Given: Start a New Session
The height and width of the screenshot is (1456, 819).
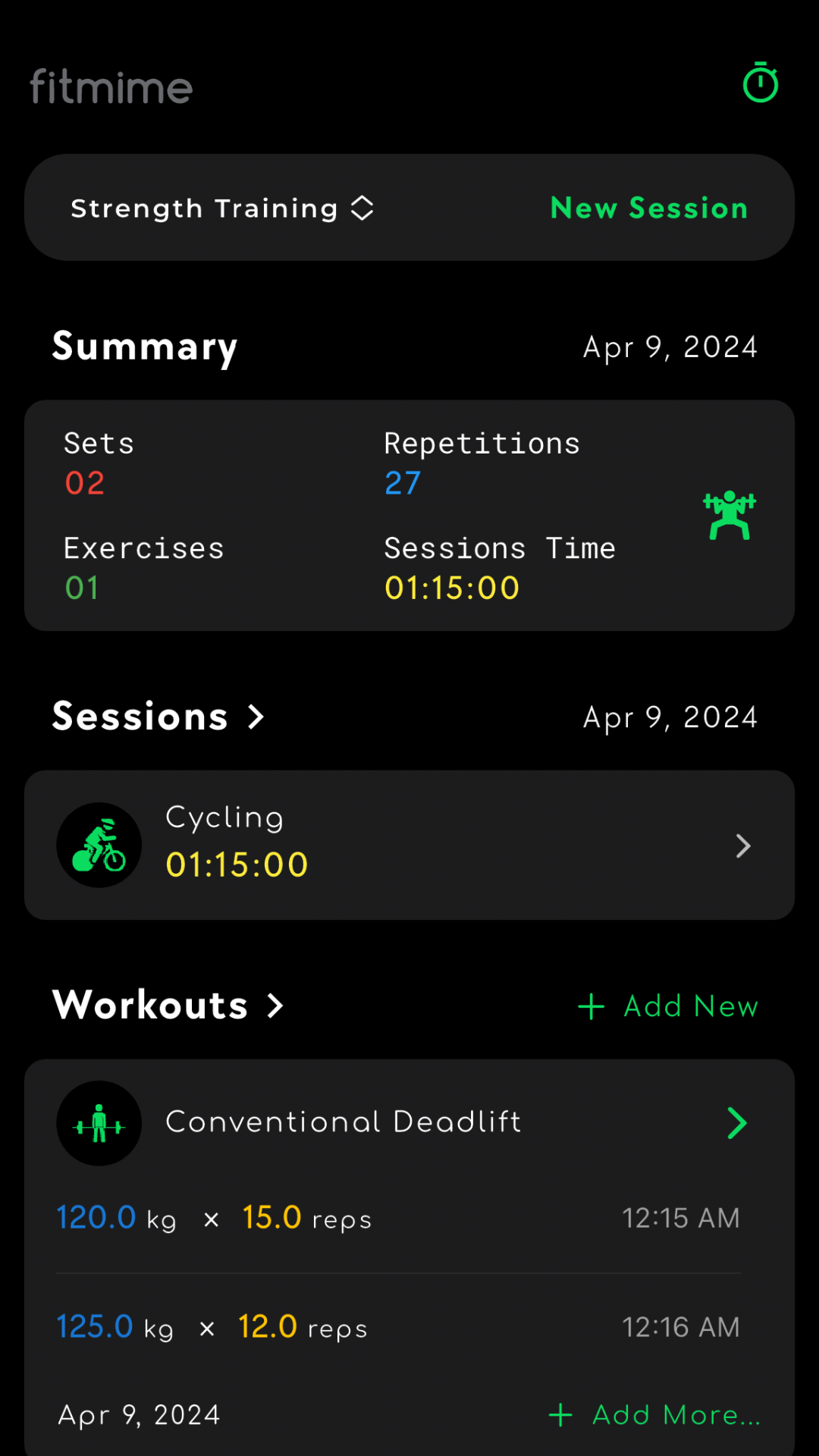Looking at the screenshot, I should point(649,208).
